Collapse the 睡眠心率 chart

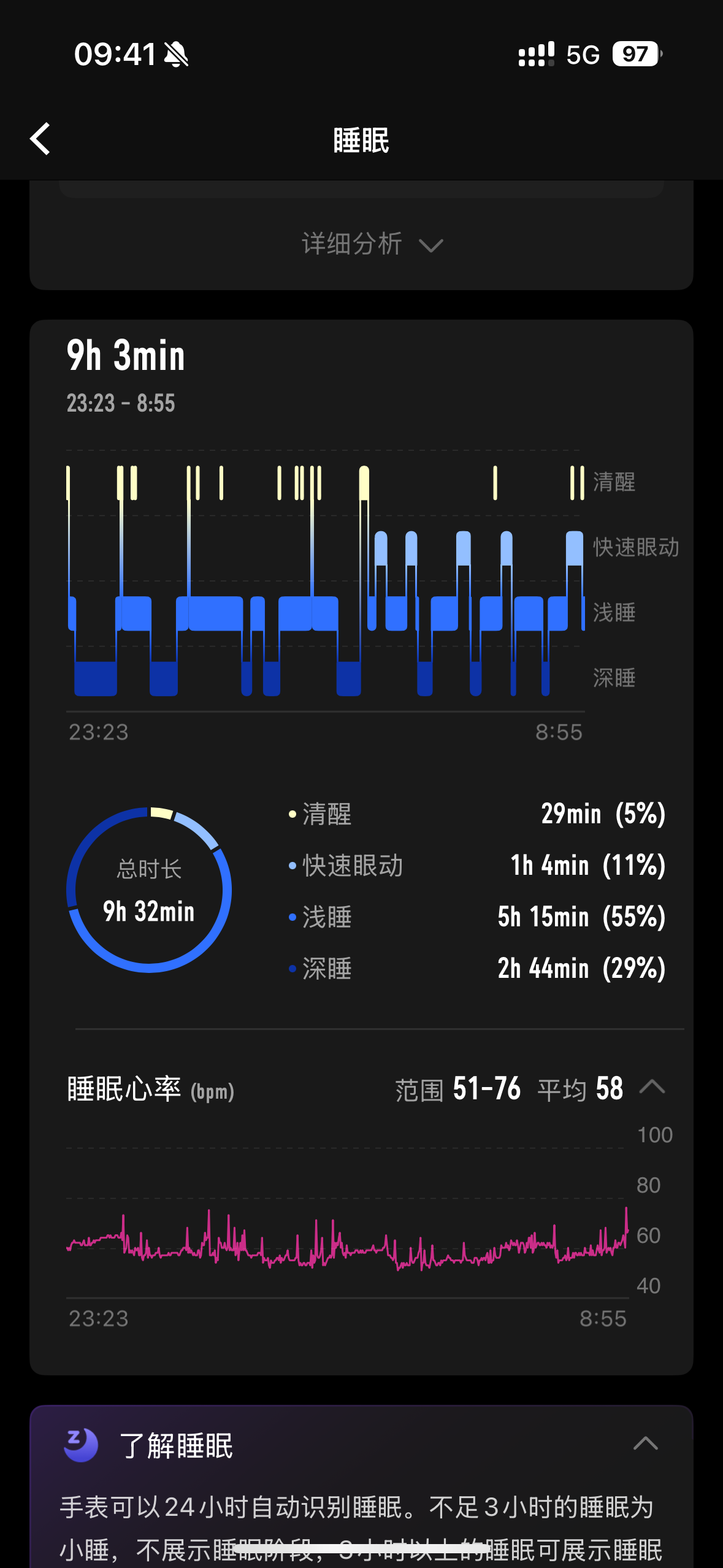point(652,1087)
